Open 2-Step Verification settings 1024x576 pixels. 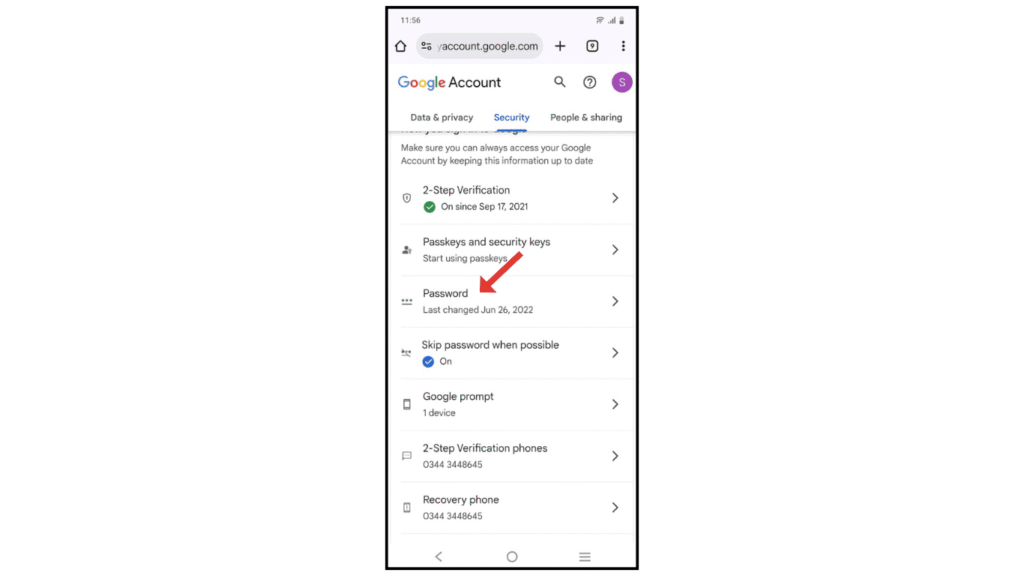click(511, 198)
